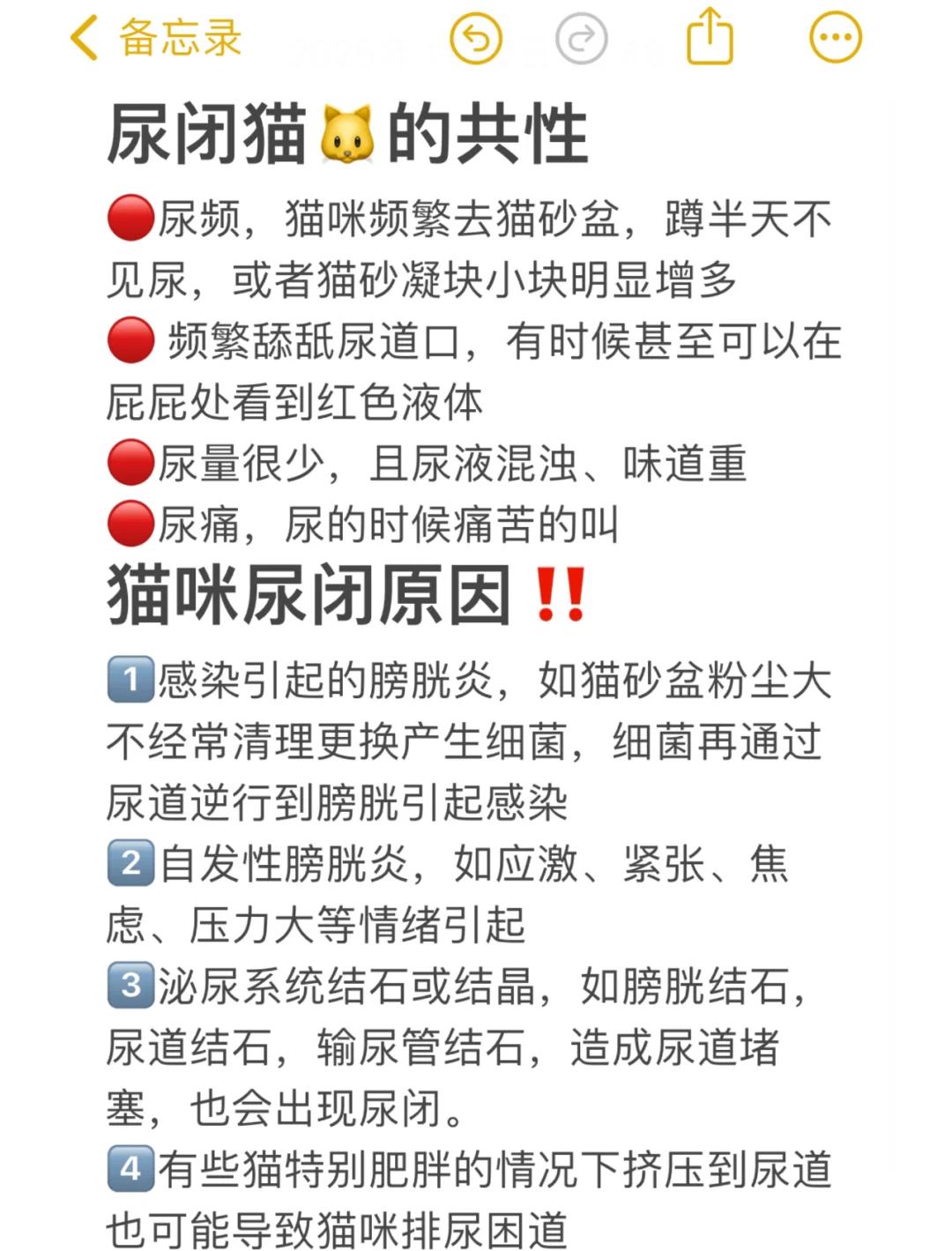This screenshot has width=952, height=1251.
Task: Redo the last edit
Action: pyautogui.click(x=582, y=39)
